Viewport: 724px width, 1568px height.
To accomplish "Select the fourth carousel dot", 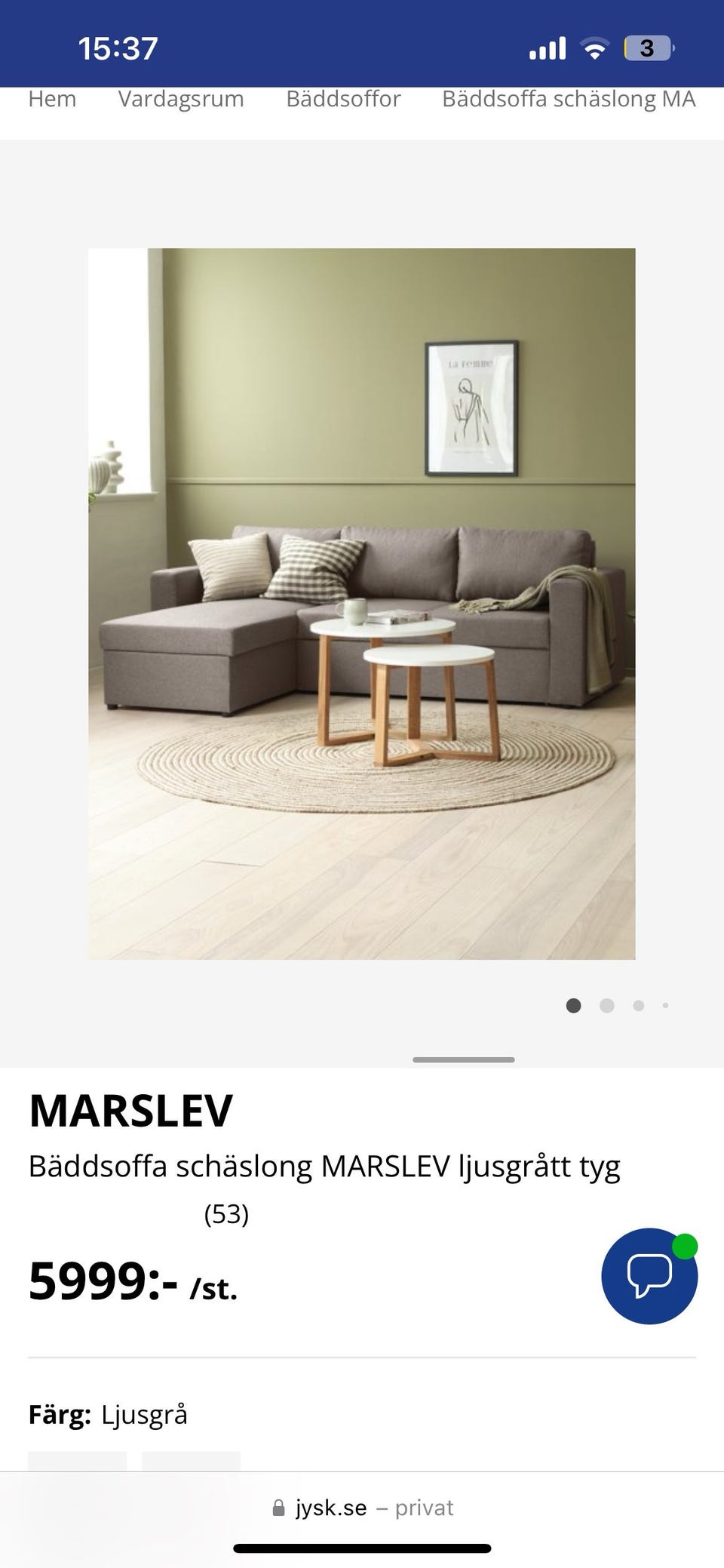I will pyautogui.click(x=665, y=1005).
